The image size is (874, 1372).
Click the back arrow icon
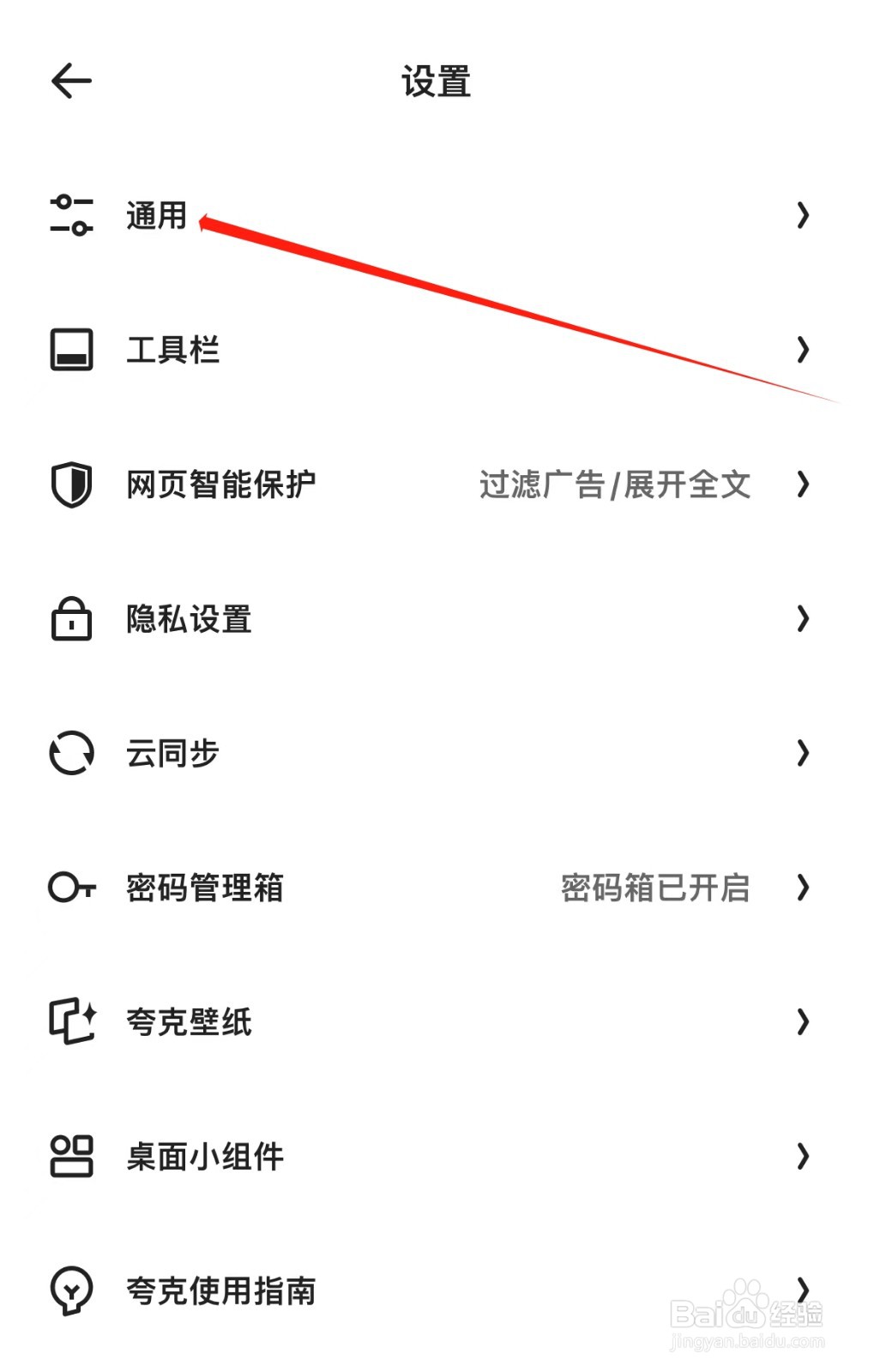point(70,81)
